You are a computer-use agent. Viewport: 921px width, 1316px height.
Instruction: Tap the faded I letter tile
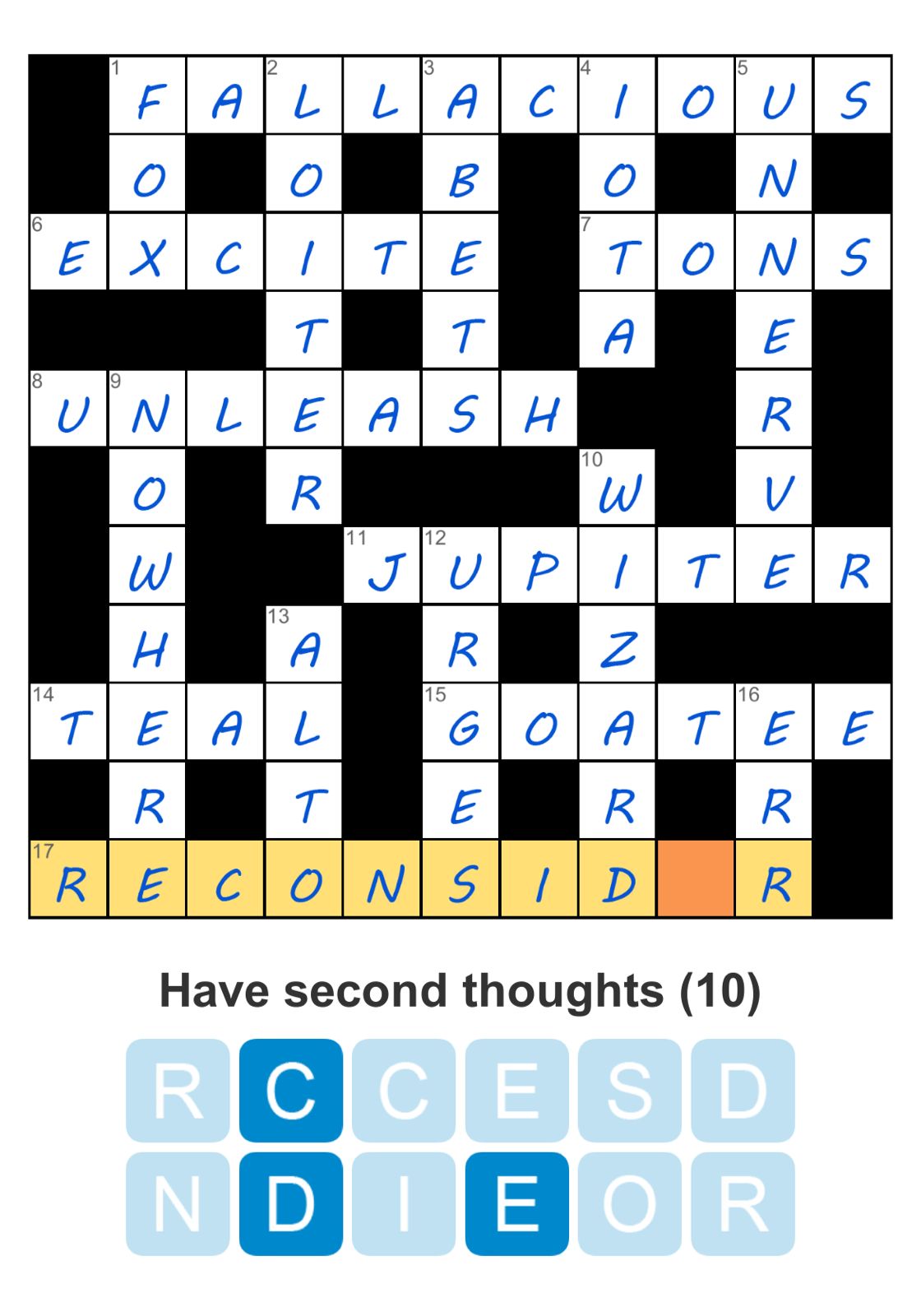pyautogui.click(x=404, y=1203)
